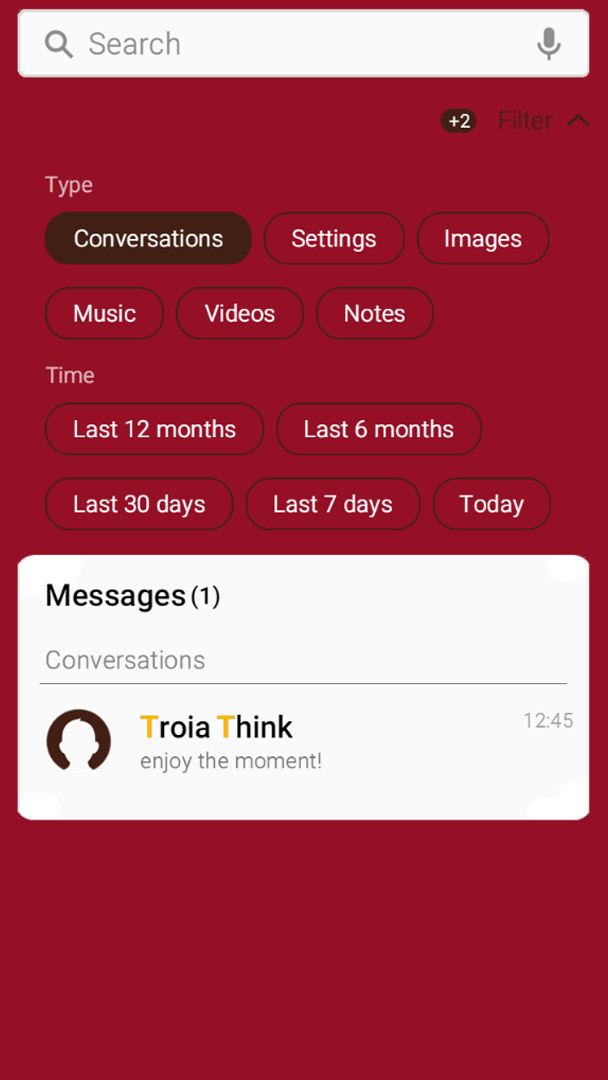Filter results by Music
Viewport: 608px width, 1080px height.
[104, 314]
